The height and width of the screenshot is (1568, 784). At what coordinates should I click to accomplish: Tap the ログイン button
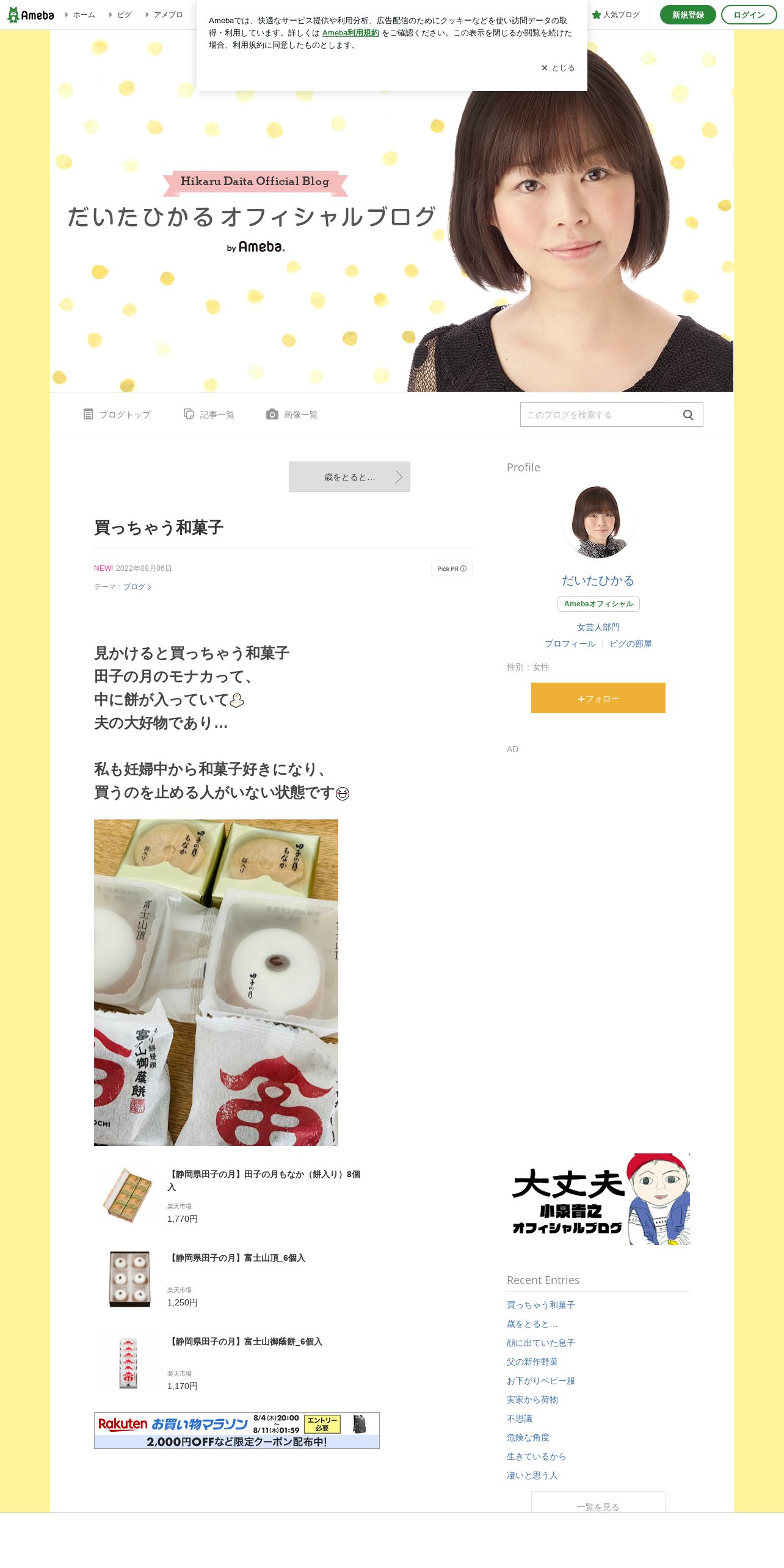tap(749, 15)
